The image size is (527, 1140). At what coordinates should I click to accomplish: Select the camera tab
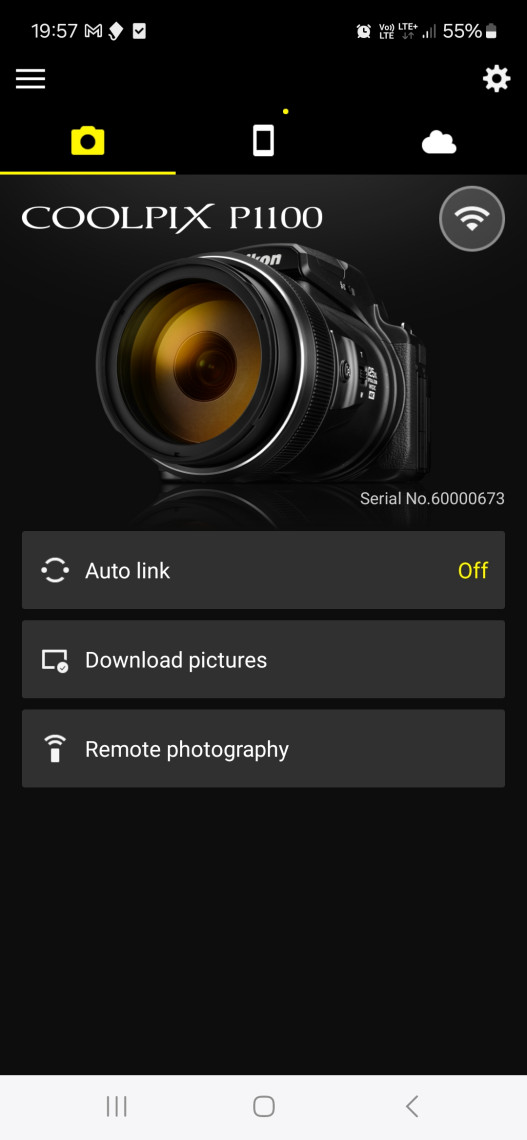tap(88, 140)
